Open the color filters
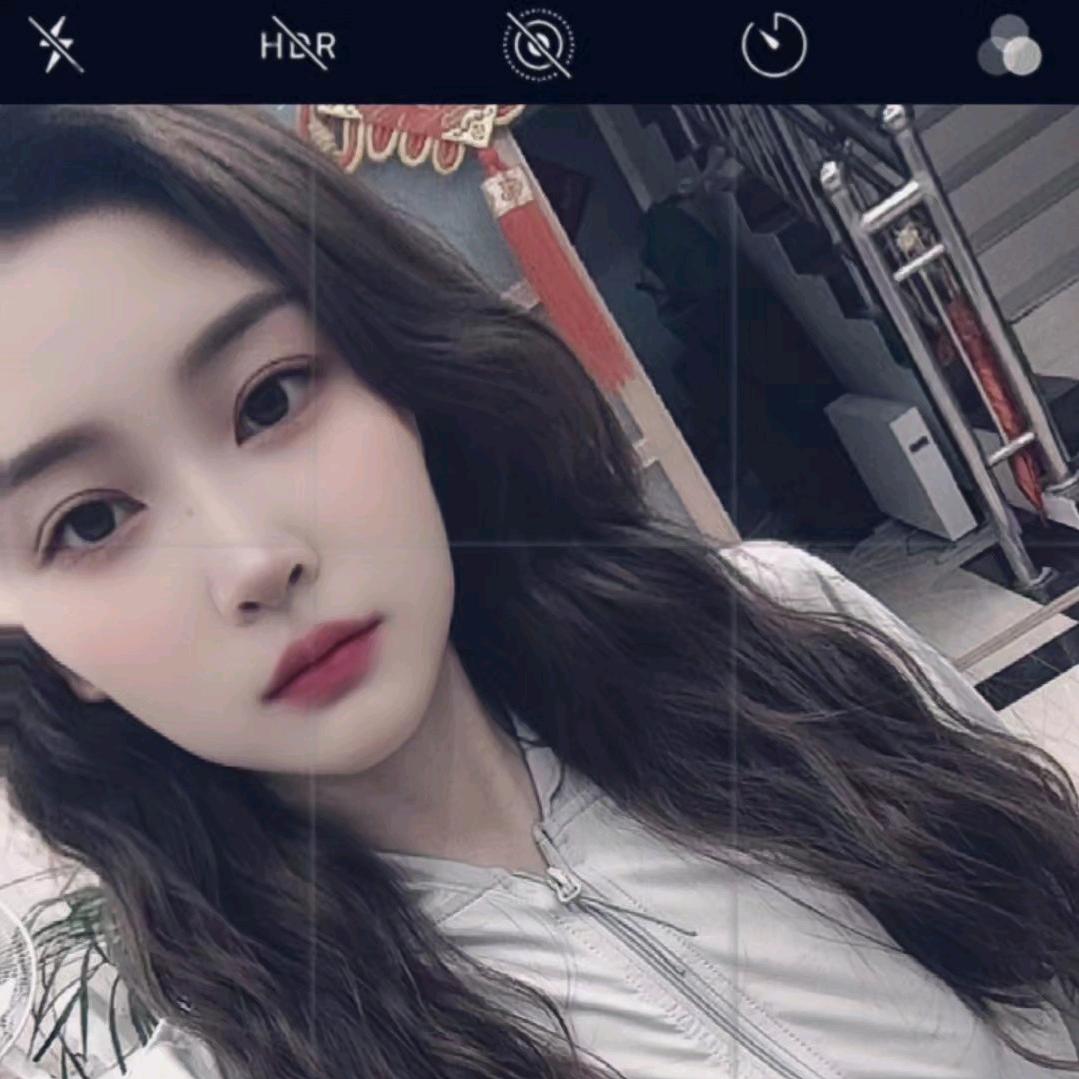This screenshot has height=1079, width=1079. [x=1010, y=45]
